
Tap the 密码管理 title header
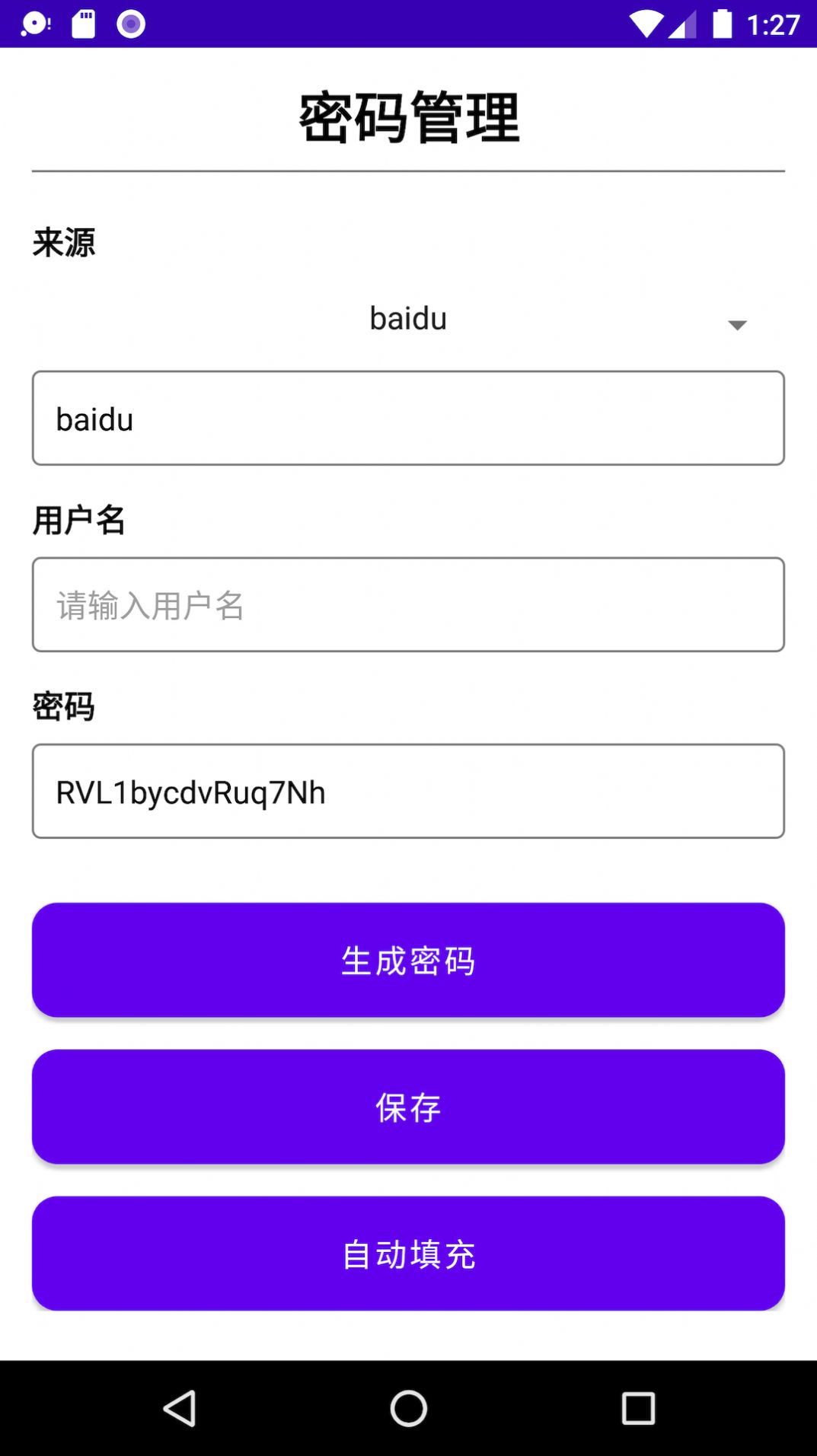(x=408, y=114)
